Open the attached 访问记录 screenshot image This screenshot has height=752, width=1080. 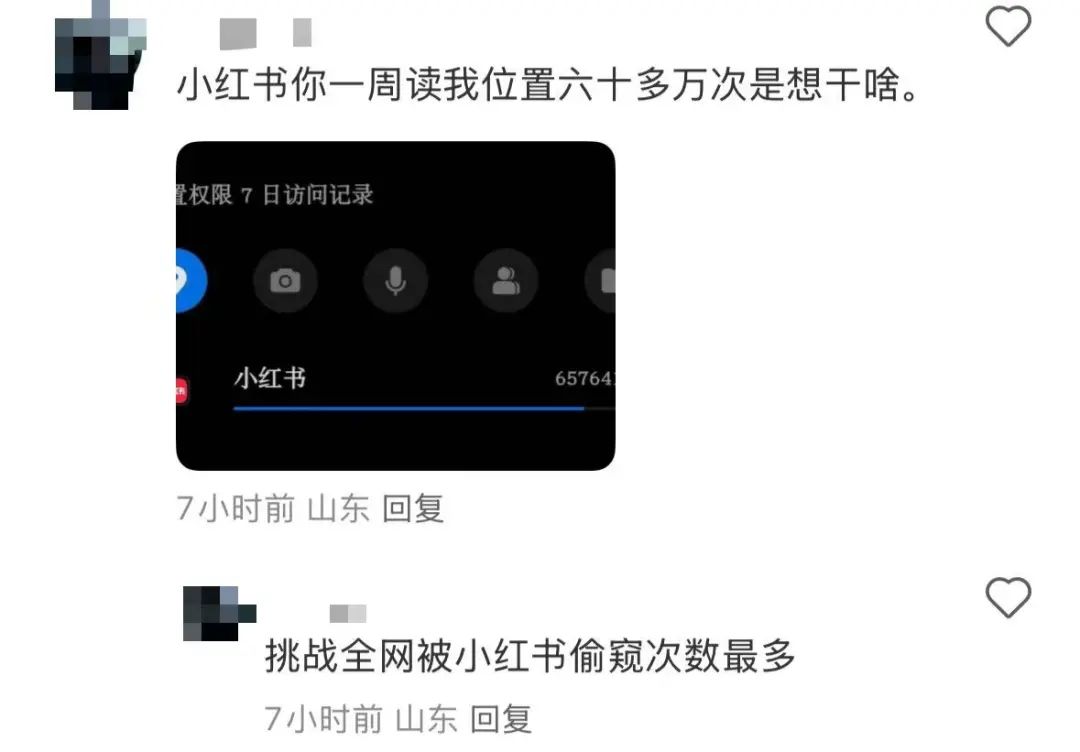395,305
